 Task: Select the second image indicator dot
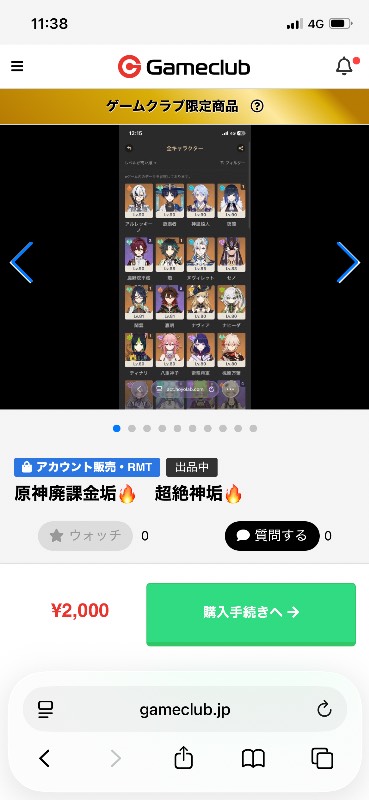pyautogui.click(x=132, y=429)
